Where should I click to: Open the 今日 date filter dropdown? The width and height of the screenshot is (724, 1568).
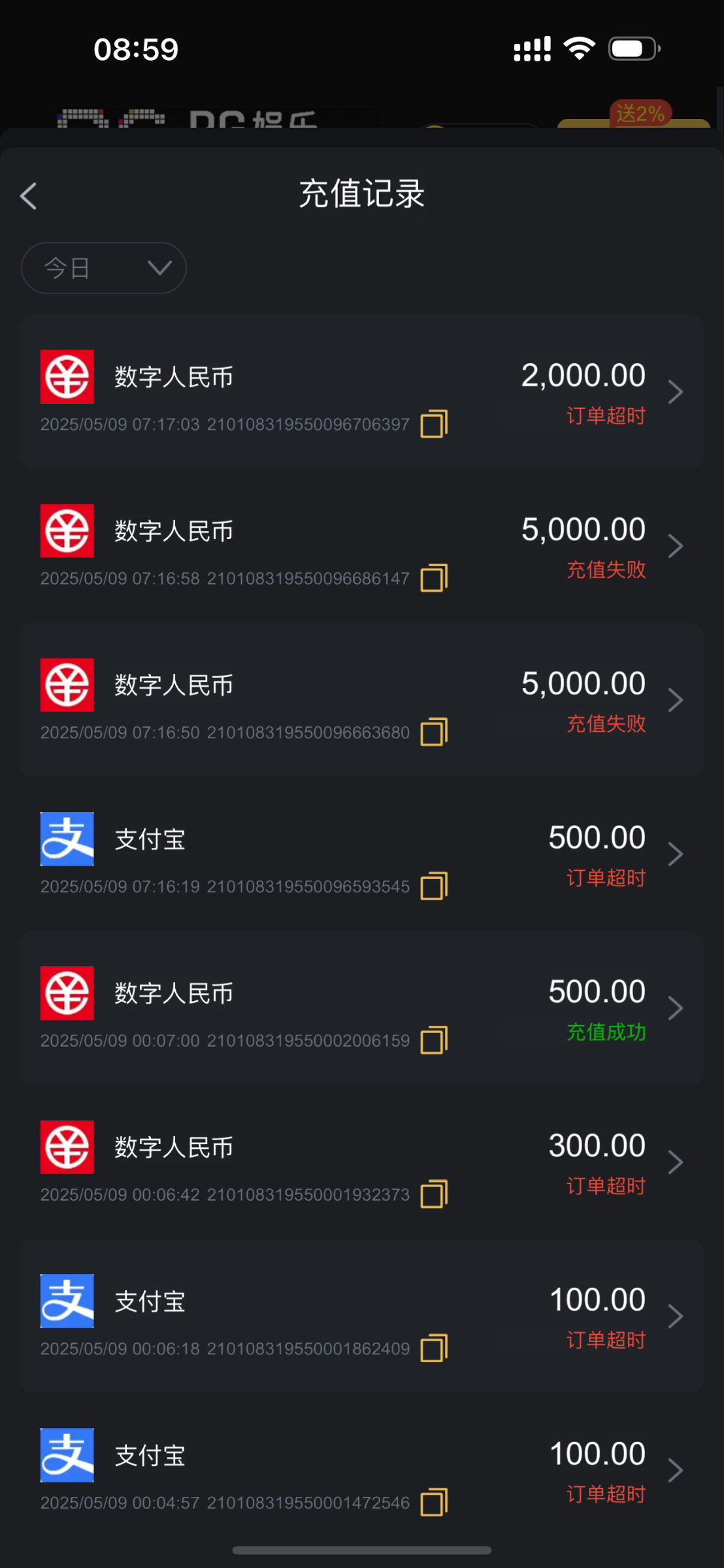(x=104, y=268)
